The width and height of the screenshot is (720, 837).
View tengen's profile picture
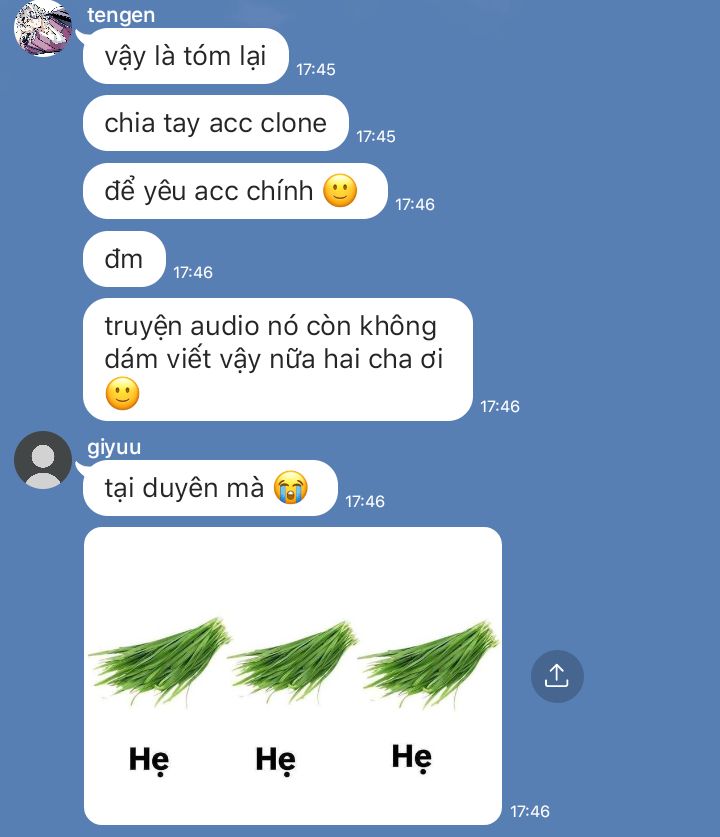coord(42,29)
